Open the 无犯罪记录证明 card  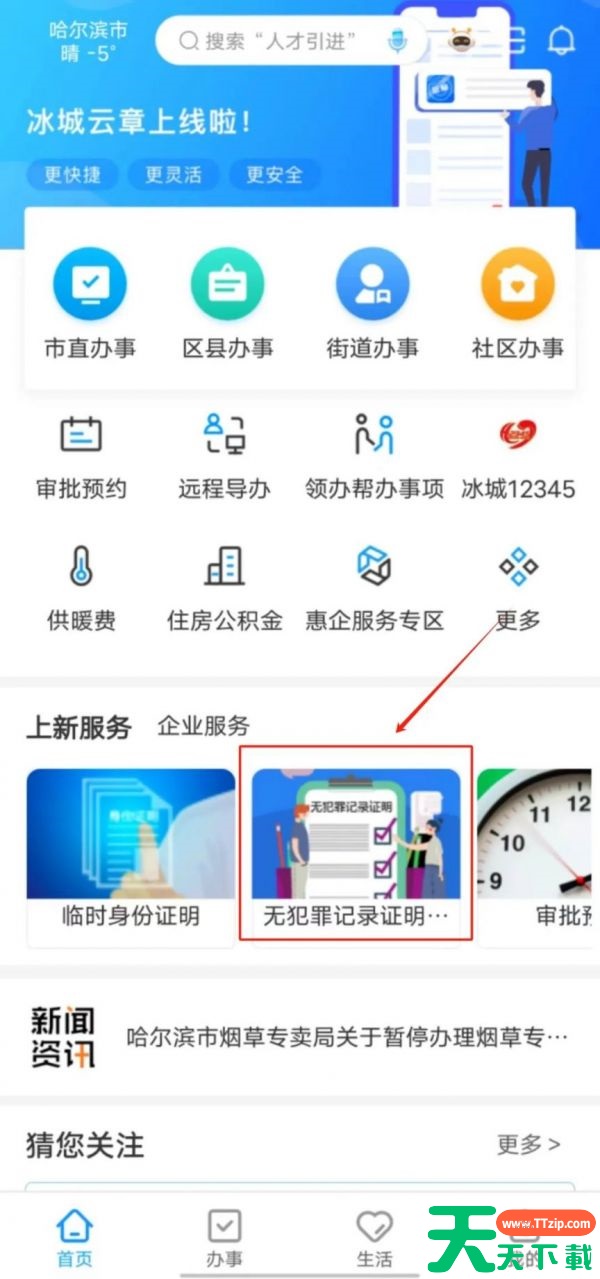click(356, 848)
